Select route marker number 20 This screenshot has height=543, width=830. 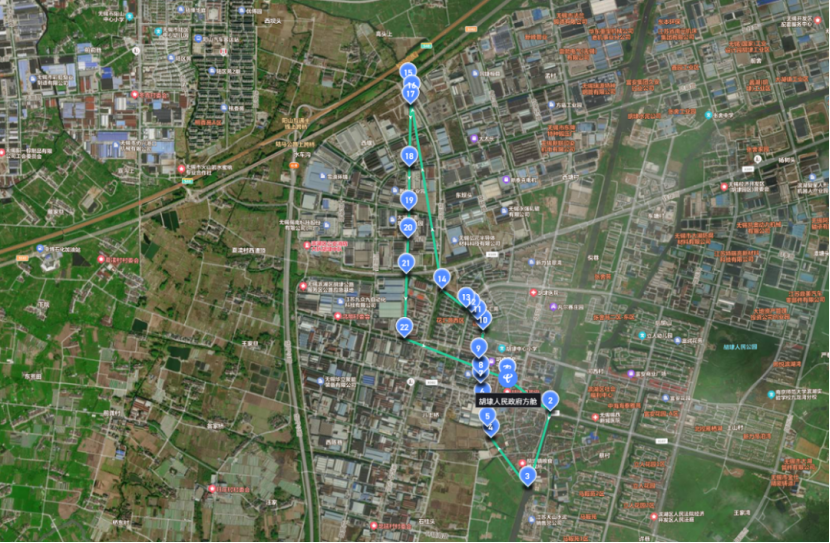408,226
